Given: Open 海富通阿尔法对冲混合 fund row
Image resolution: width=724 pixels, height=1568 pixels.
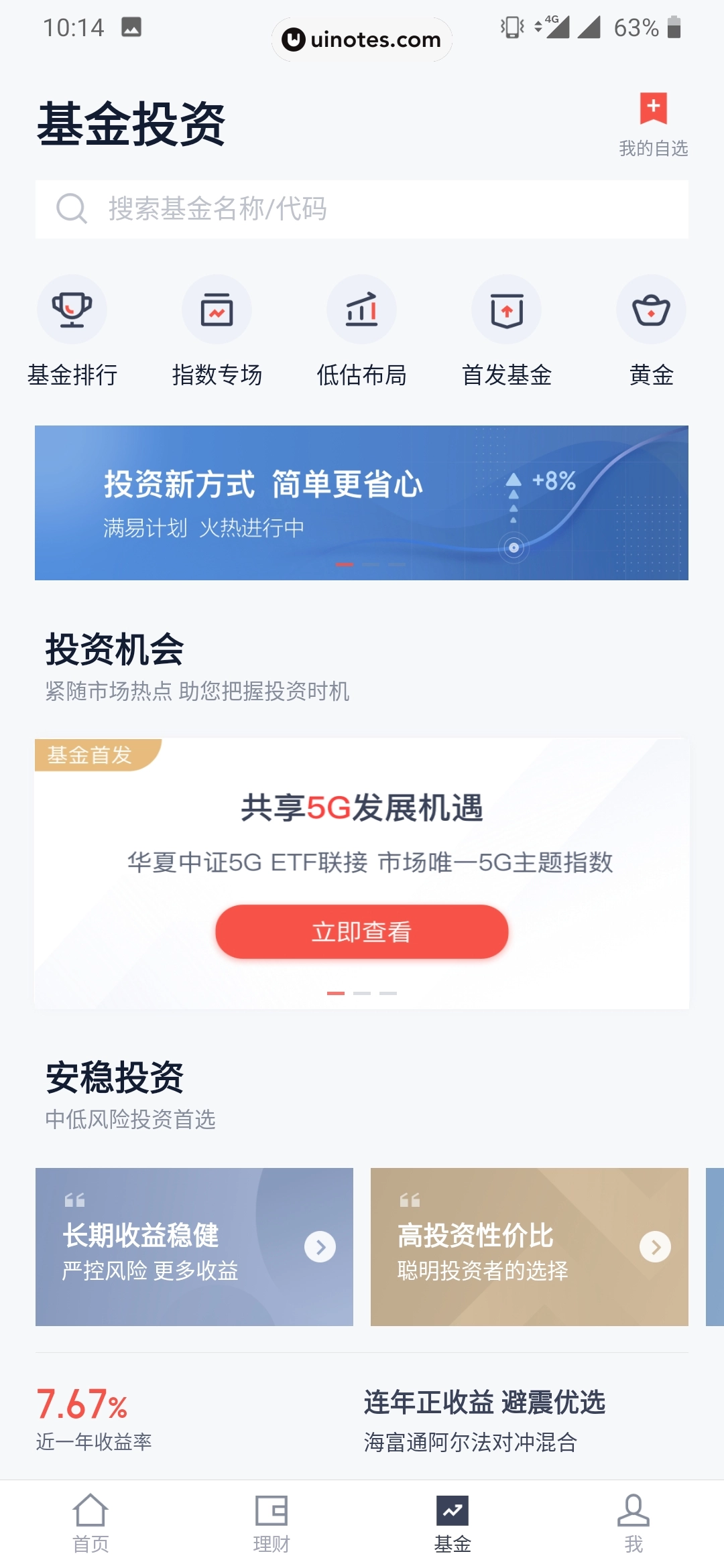Looking at the screenshot, I should coord(362,1421).
